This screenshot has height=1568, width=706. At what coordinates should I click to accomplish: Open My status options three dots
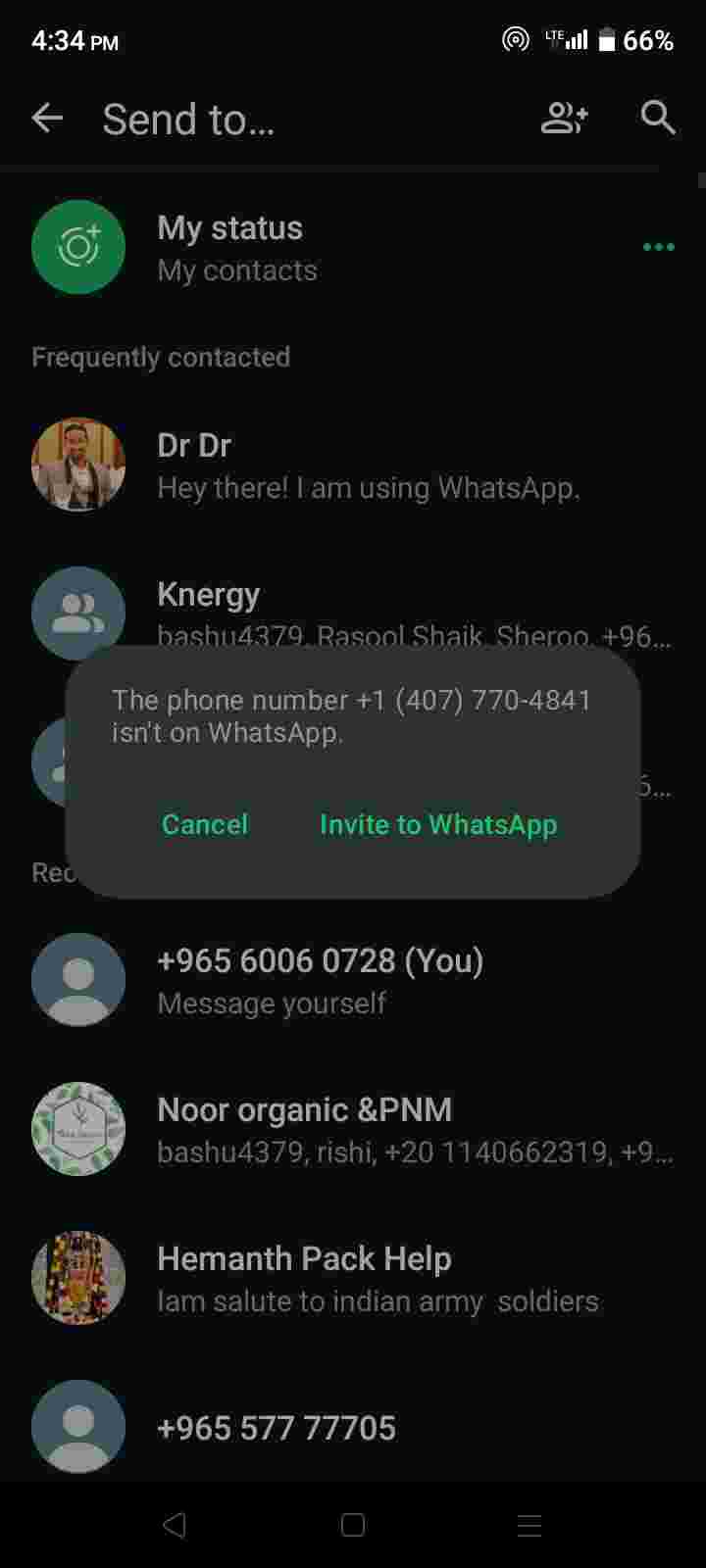pyautogui.click(x=658, y=247)
